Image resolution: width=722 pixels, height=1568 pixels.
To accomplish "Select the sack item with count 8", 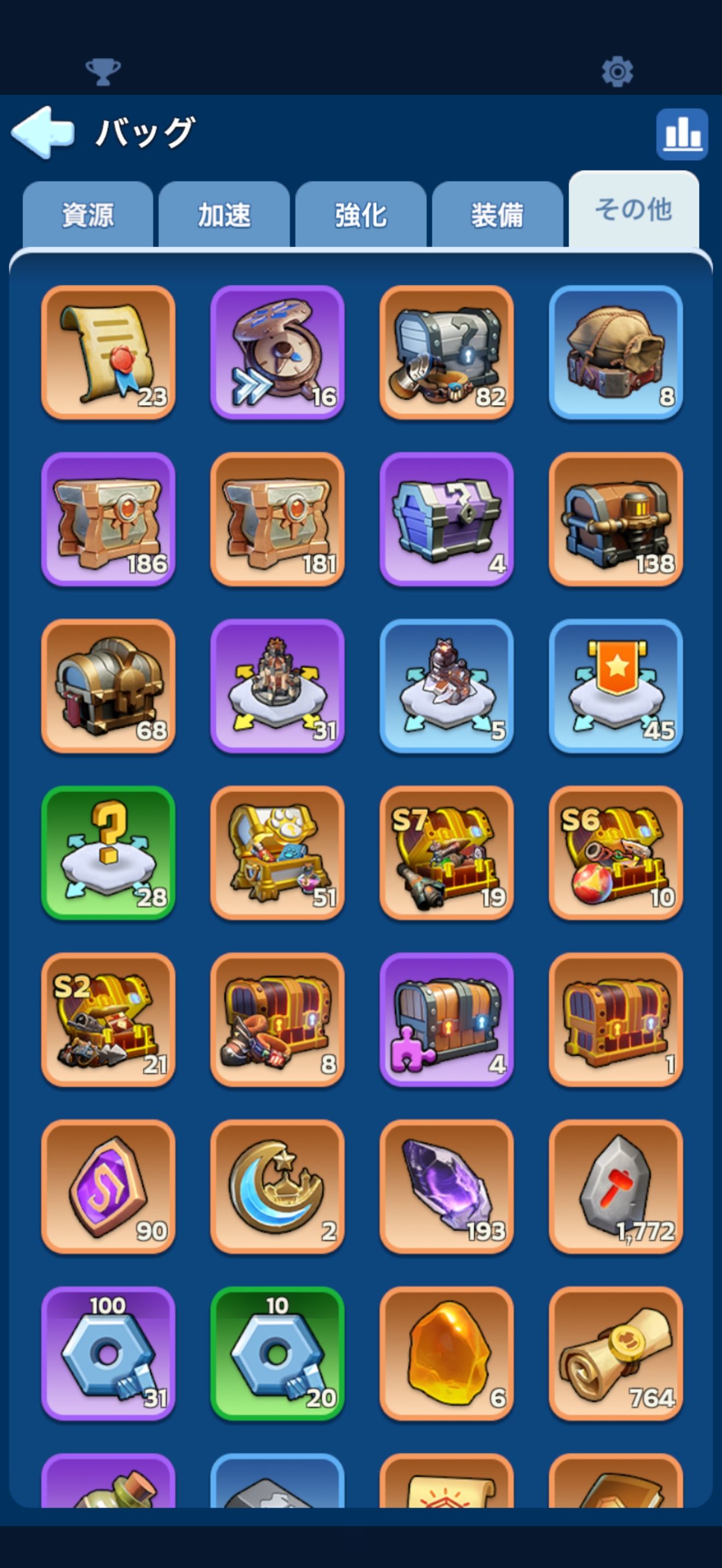I will pos(615,352).
